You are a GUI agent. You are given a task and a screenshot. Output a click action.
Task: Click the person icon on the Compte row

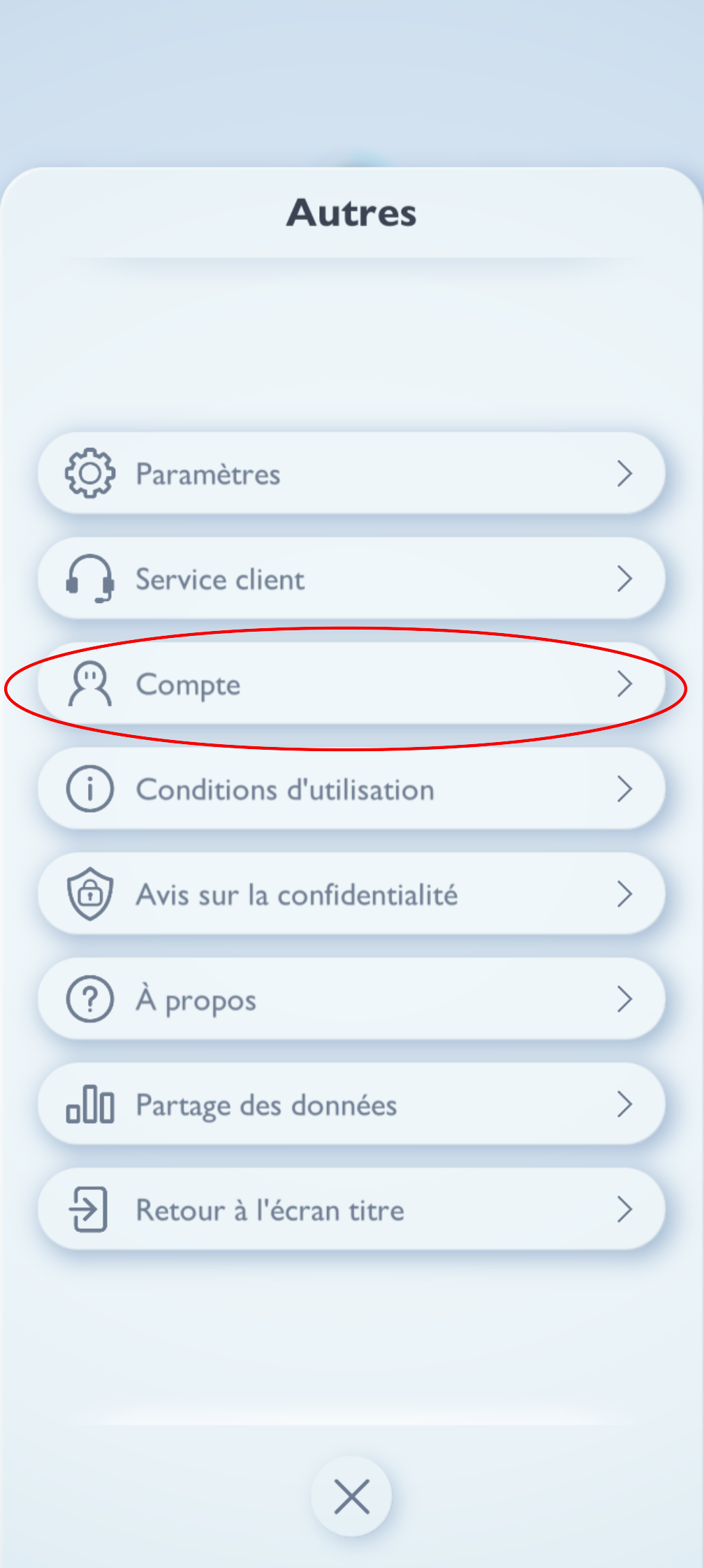[90, 684]
